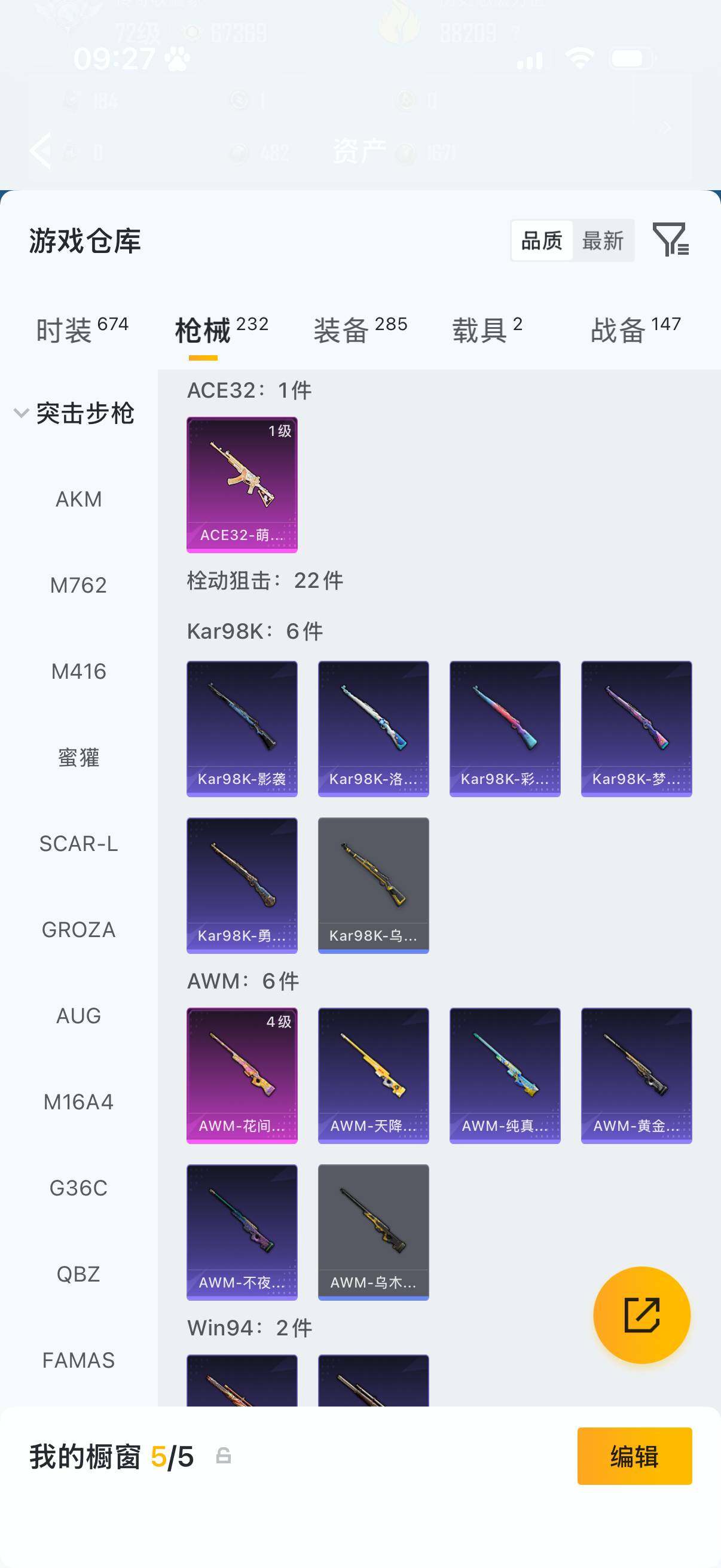Select the 品质 sorting option
This screenshot has width=721, height=1568.
(543, 241)
